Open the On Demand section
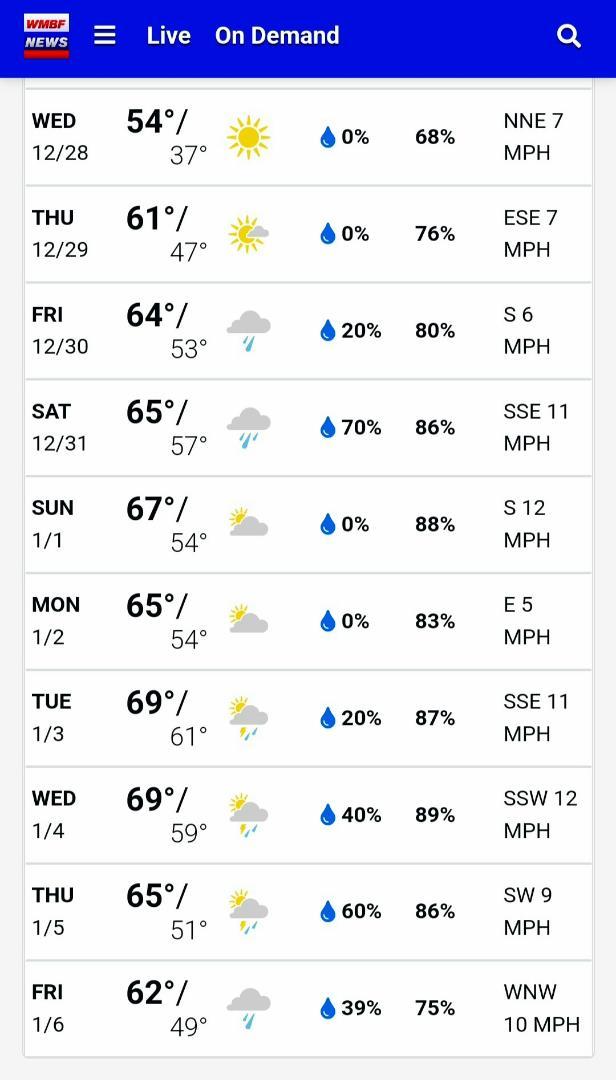This screenshot has height=1080, width=616. pos(277,36)
